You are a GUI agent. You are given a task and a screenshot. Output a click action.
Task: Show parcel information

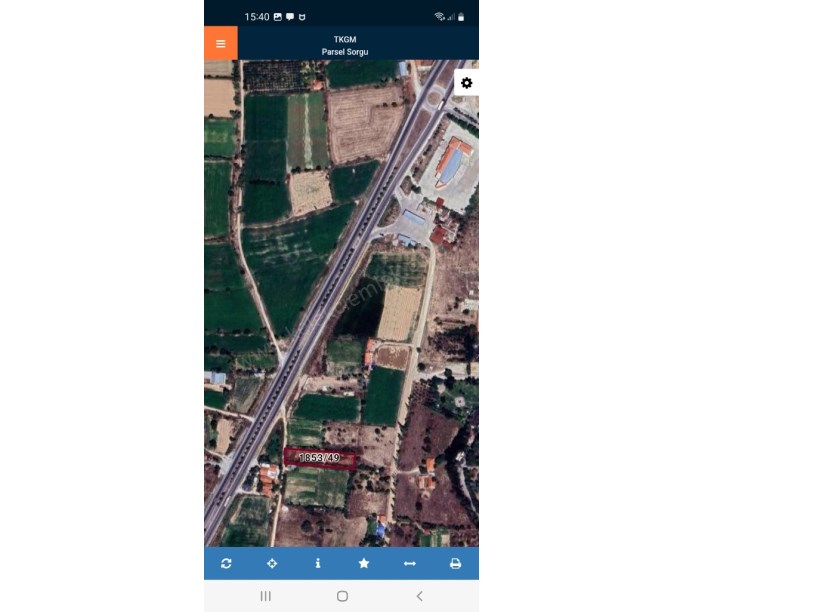point(318,563)
